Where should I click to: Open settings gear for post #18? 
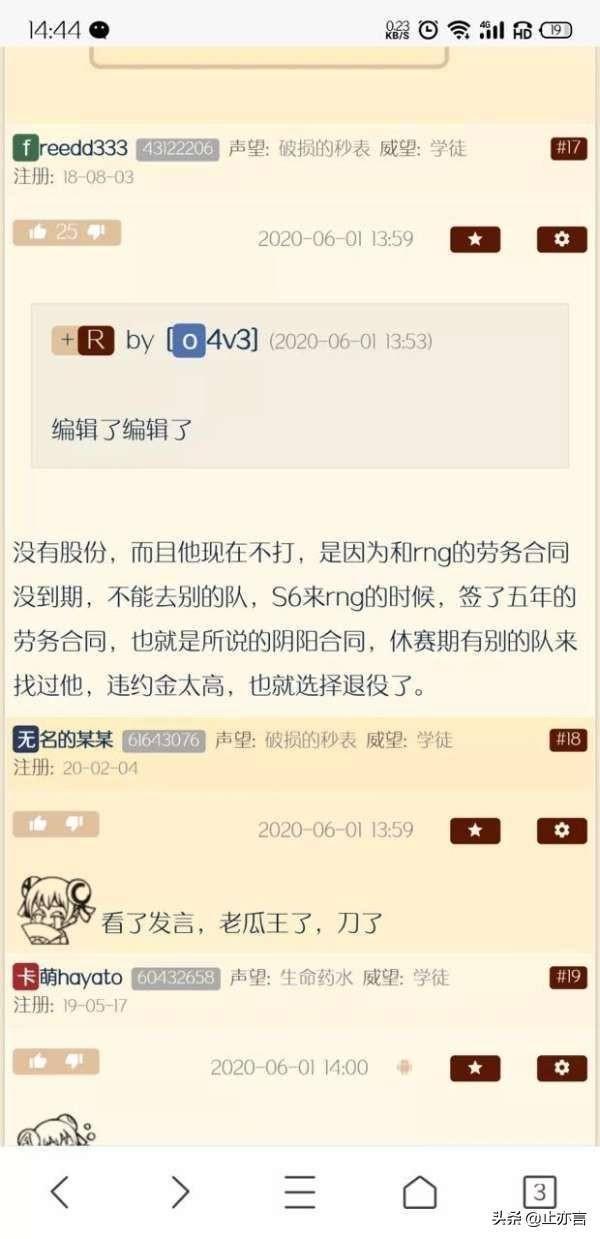tap(562, 830)
